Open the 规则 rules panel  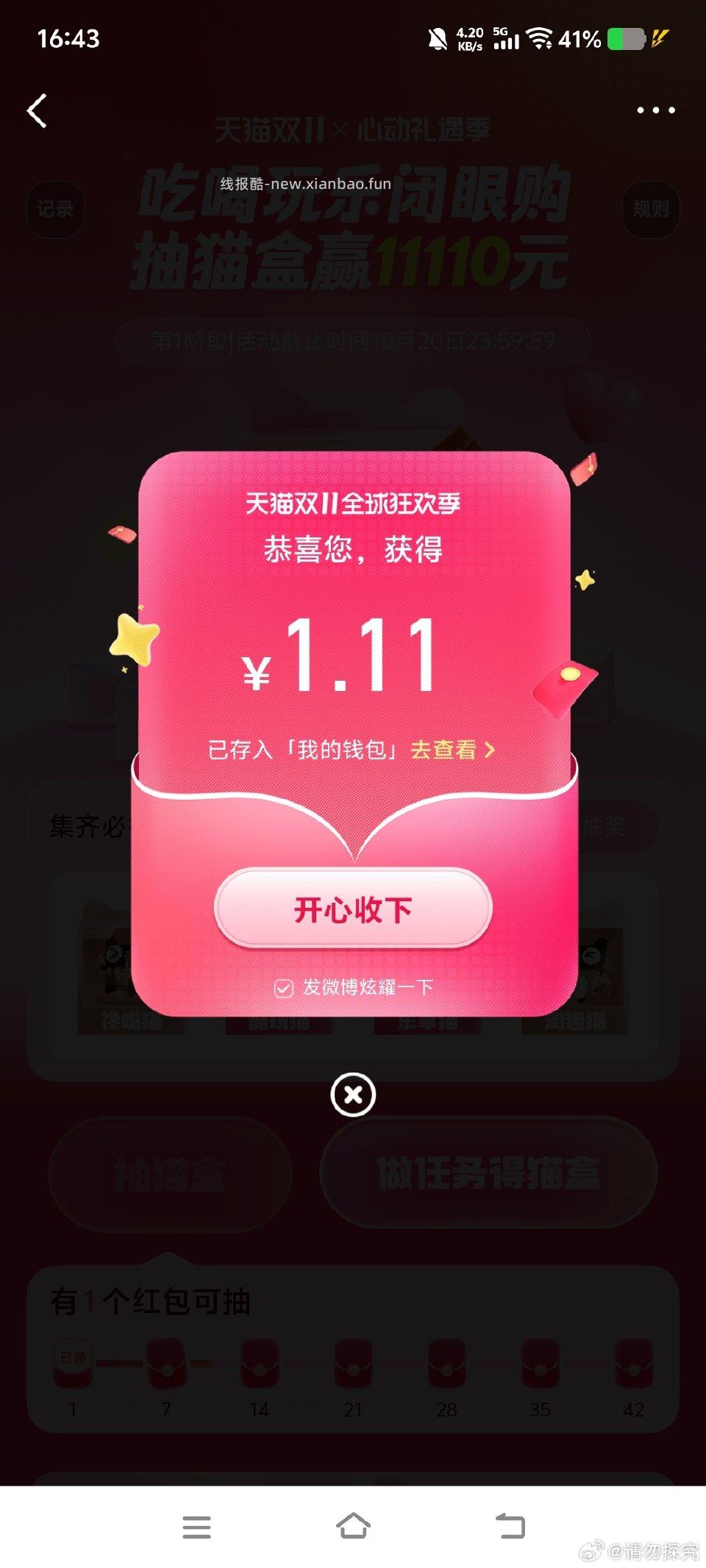coord(650,210)
